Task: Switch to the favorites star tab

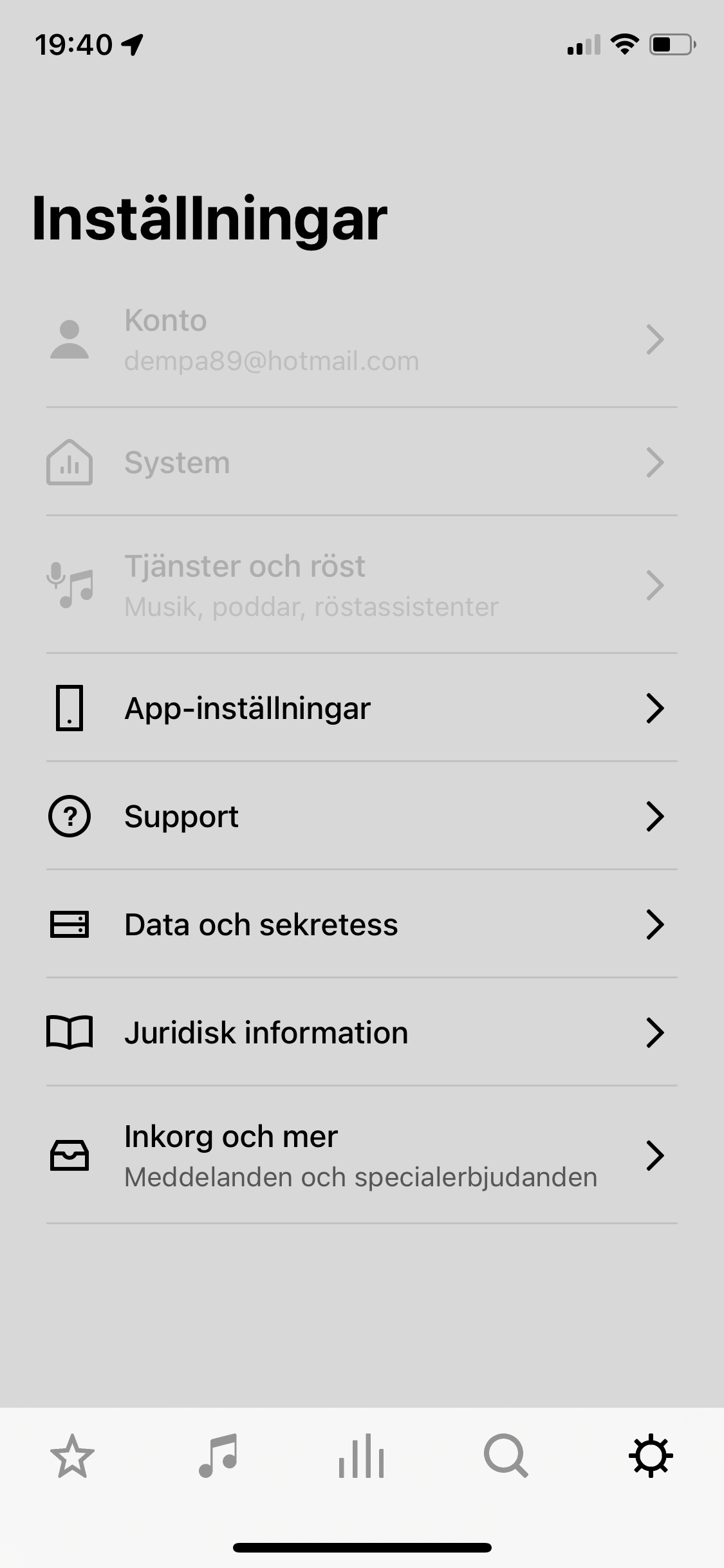Action: pos(72,1456)
